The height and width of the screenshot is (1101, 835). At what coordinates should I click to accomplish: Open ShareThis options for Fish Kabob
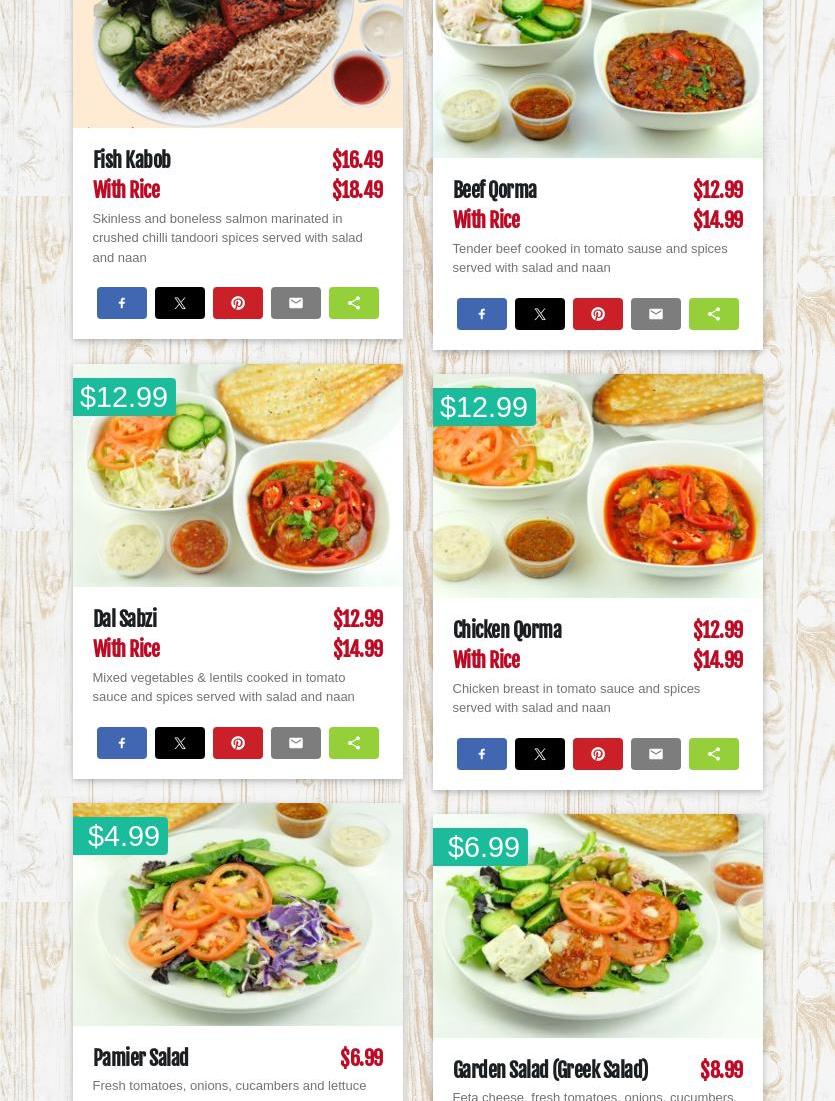click(354, 303)
